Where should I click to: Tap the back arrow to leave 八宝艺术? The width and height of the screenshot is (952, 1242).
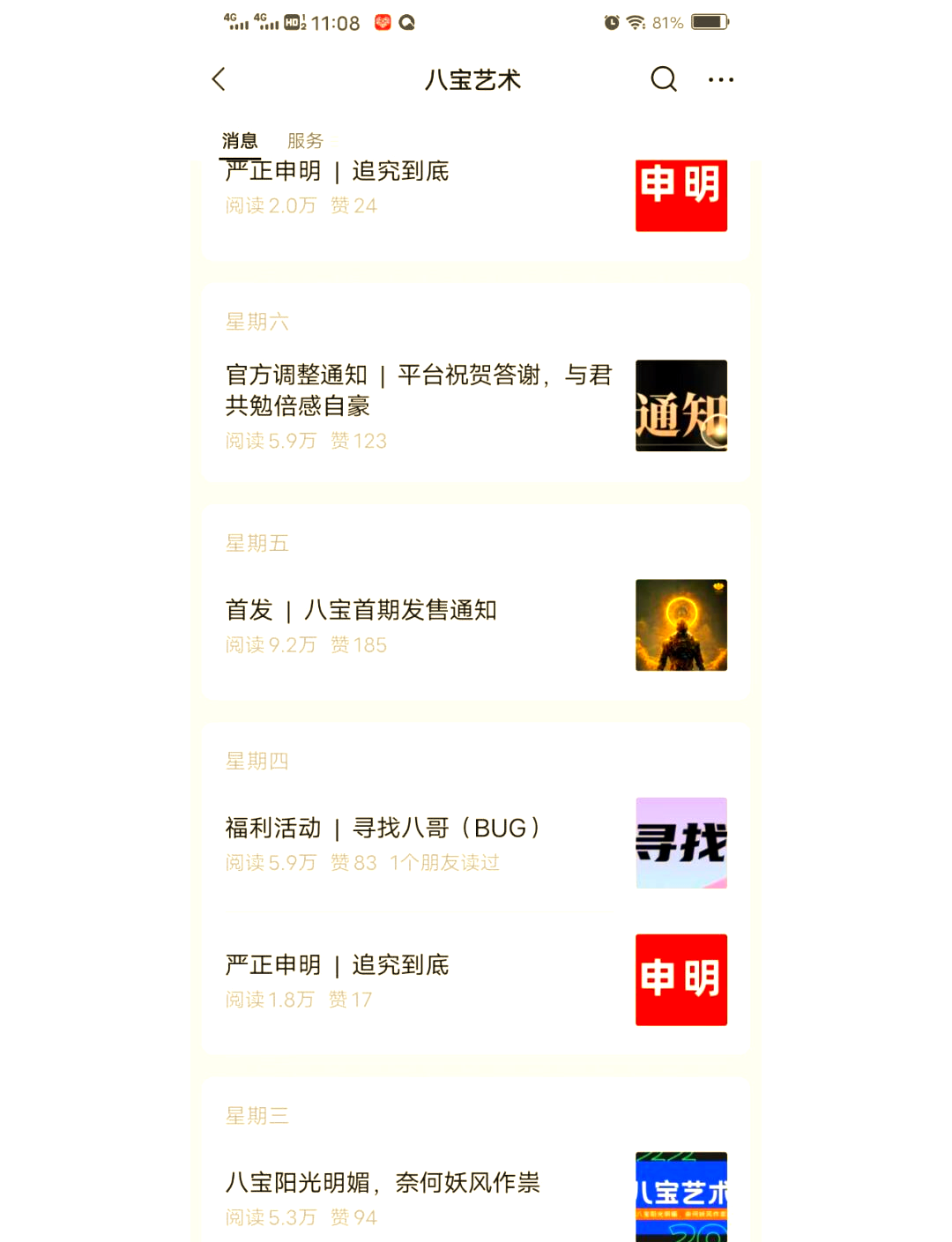(x=219, y=79)
